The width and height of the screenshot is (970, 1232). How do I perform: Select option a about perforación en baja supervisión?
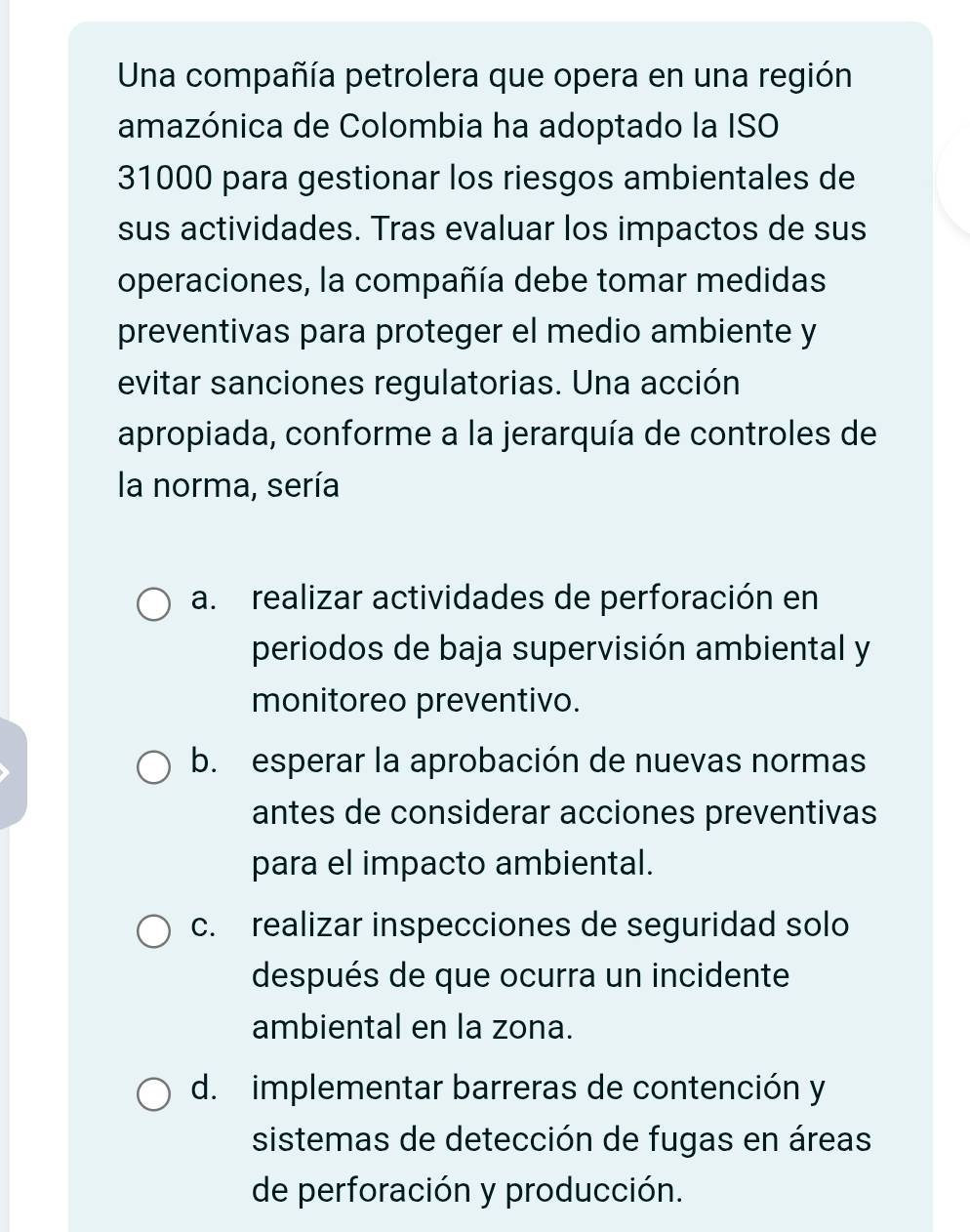coord(154,606)
